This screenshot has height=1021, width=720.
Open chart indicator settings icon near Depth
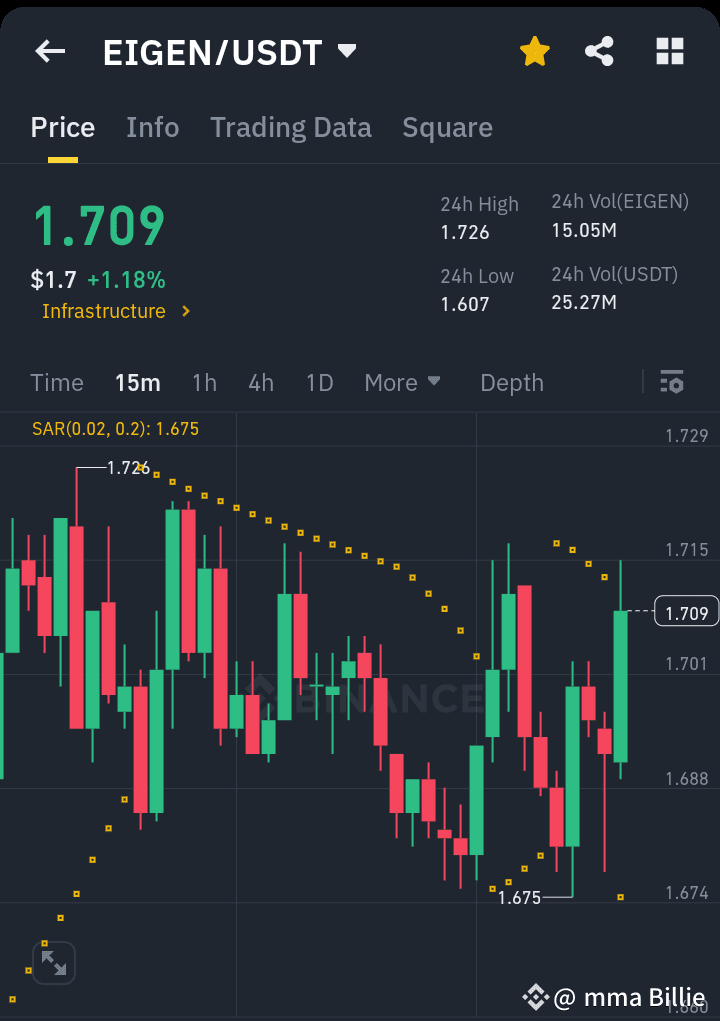(671, 382)
